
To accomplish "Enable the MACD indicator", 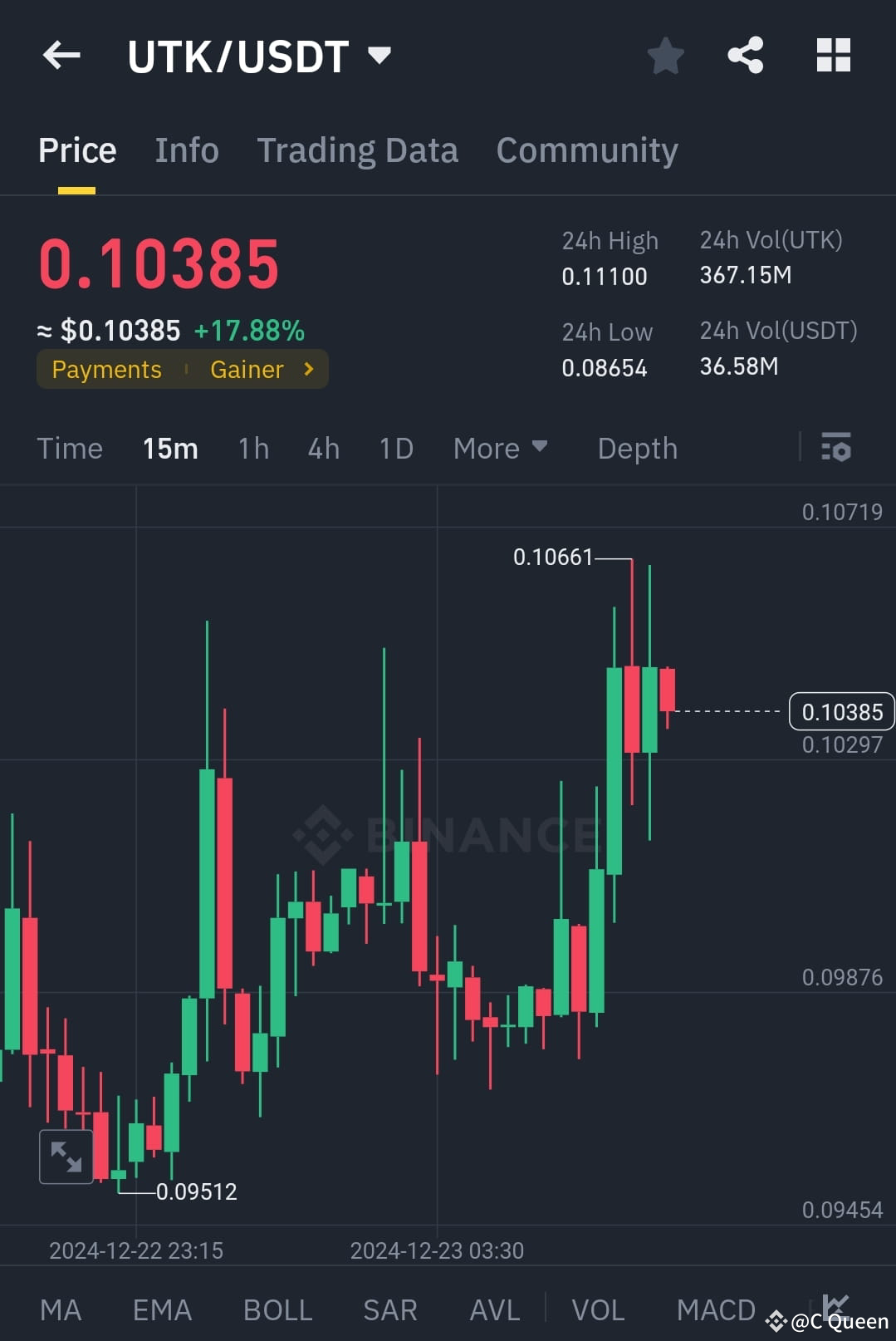I will click(x=715, y=1309).
